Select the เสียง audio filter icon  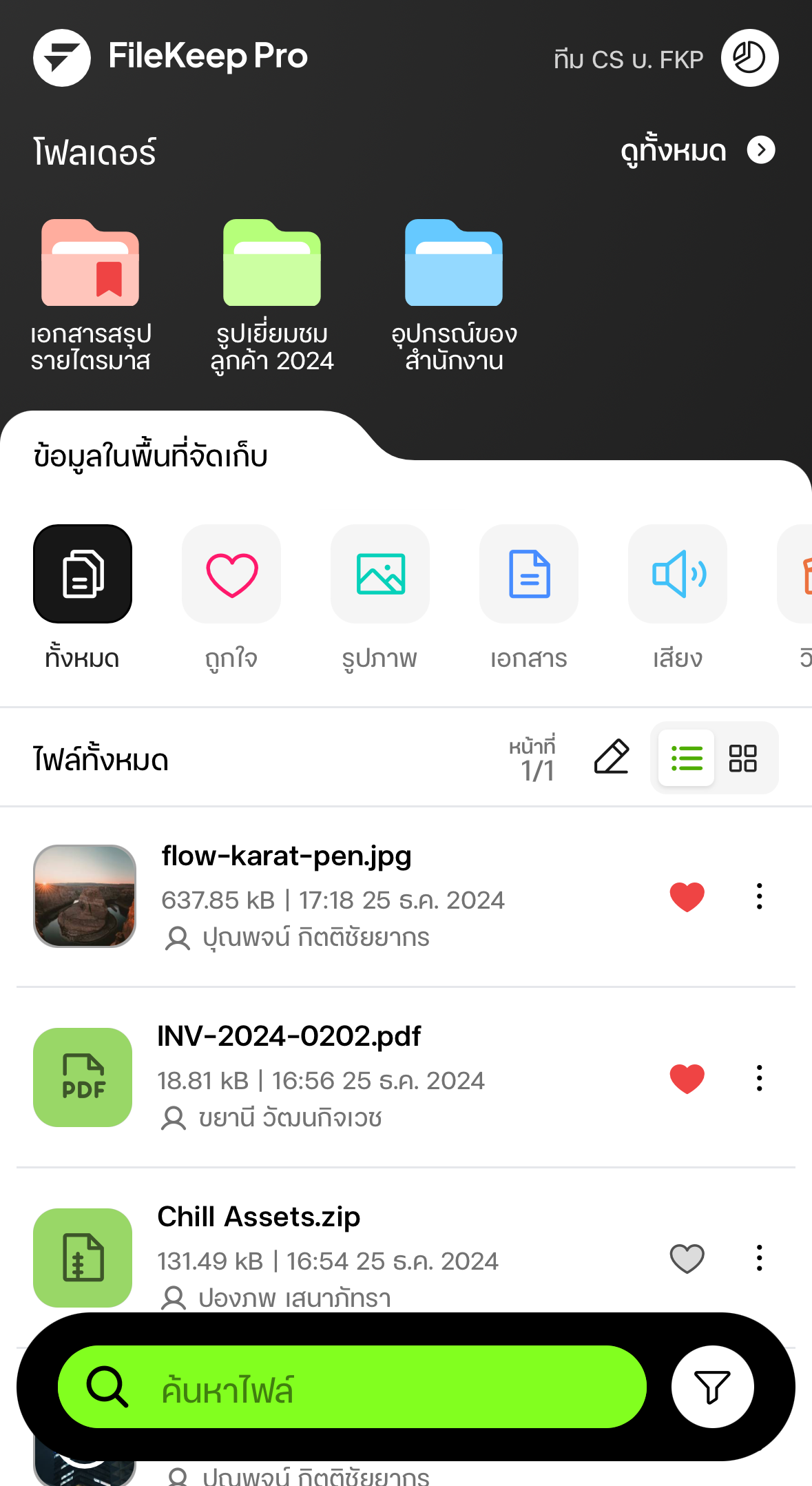coord(677,574)
